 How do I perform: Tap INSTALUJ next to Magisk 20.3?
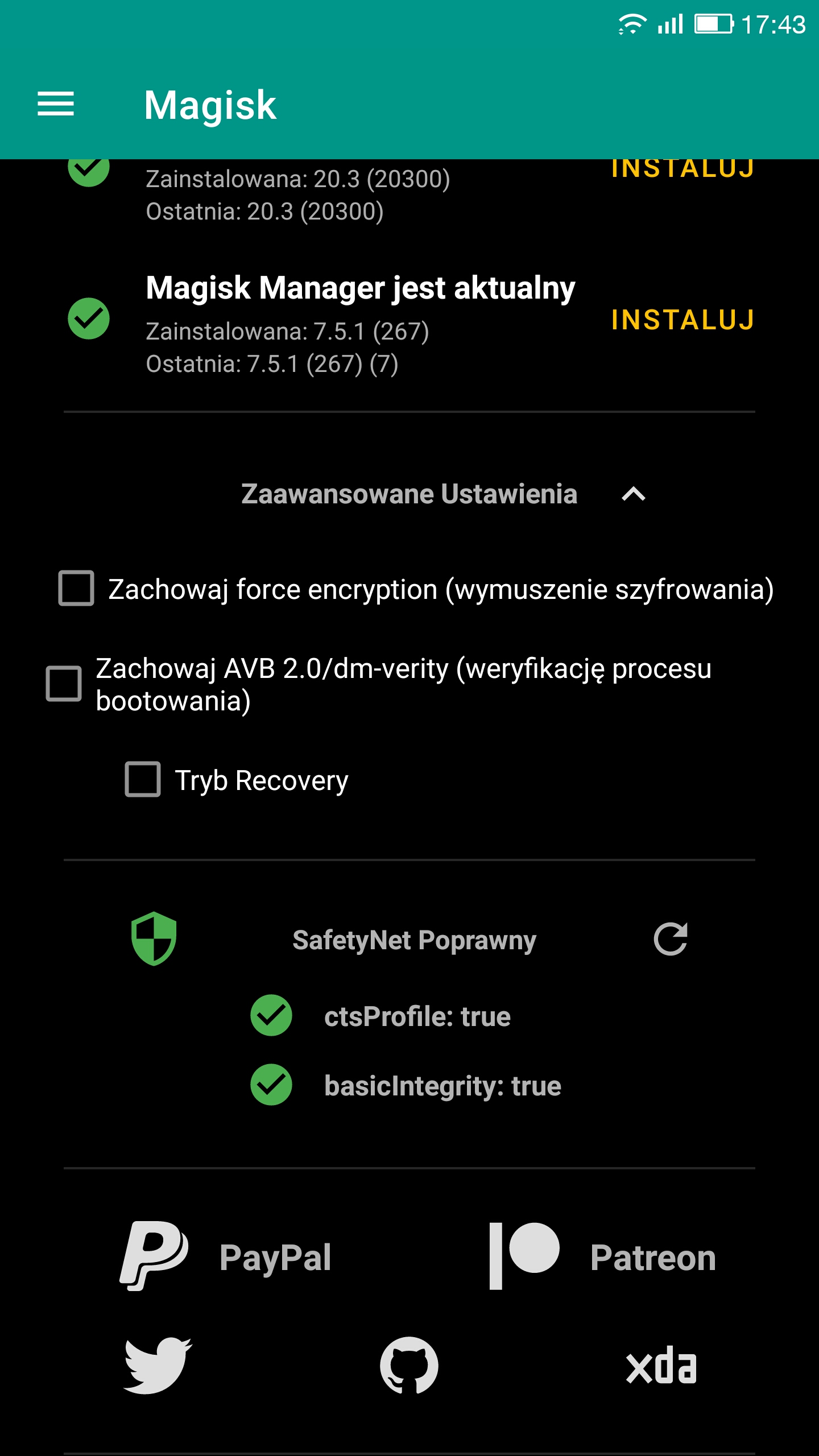click(x=683, y=169)
